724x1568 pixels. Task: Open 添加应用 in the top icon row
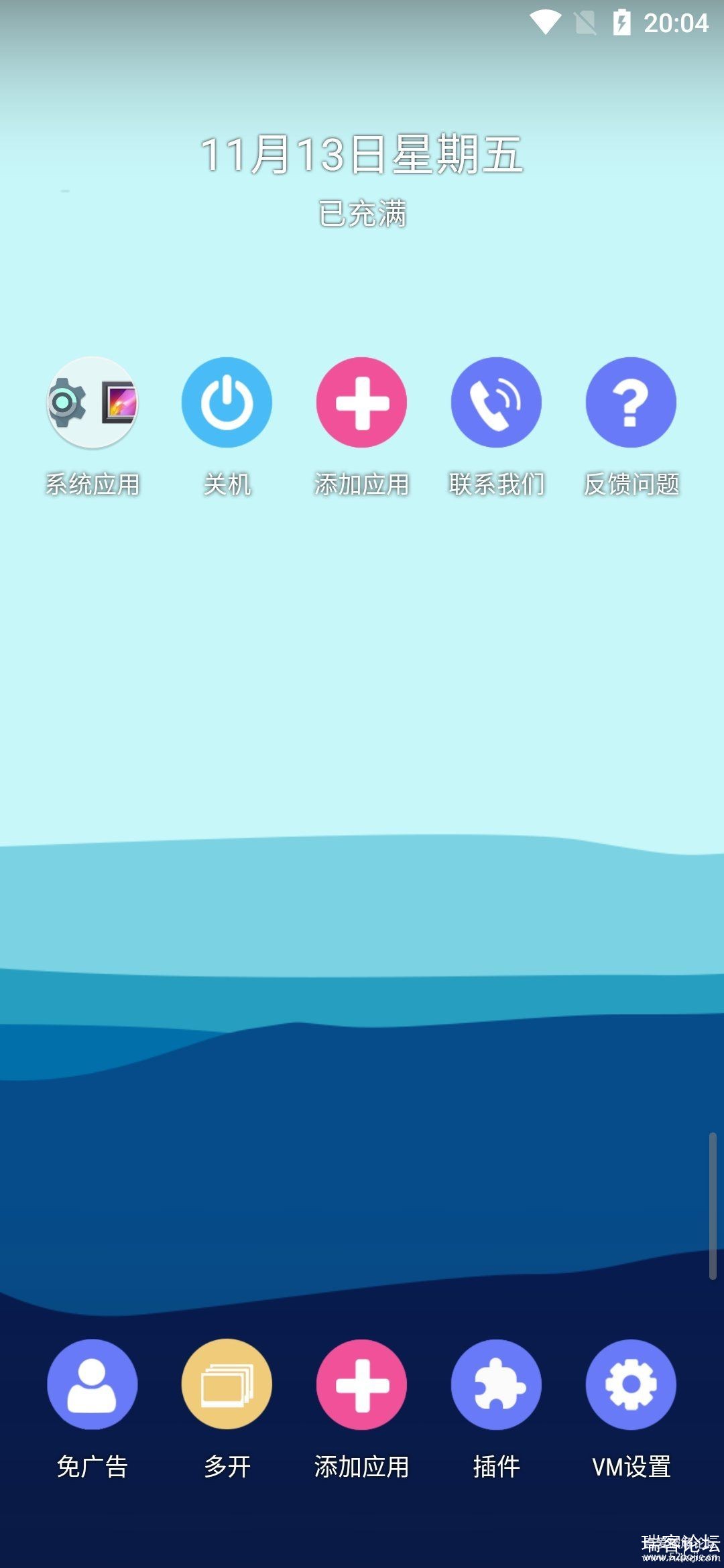coord(362,403)
